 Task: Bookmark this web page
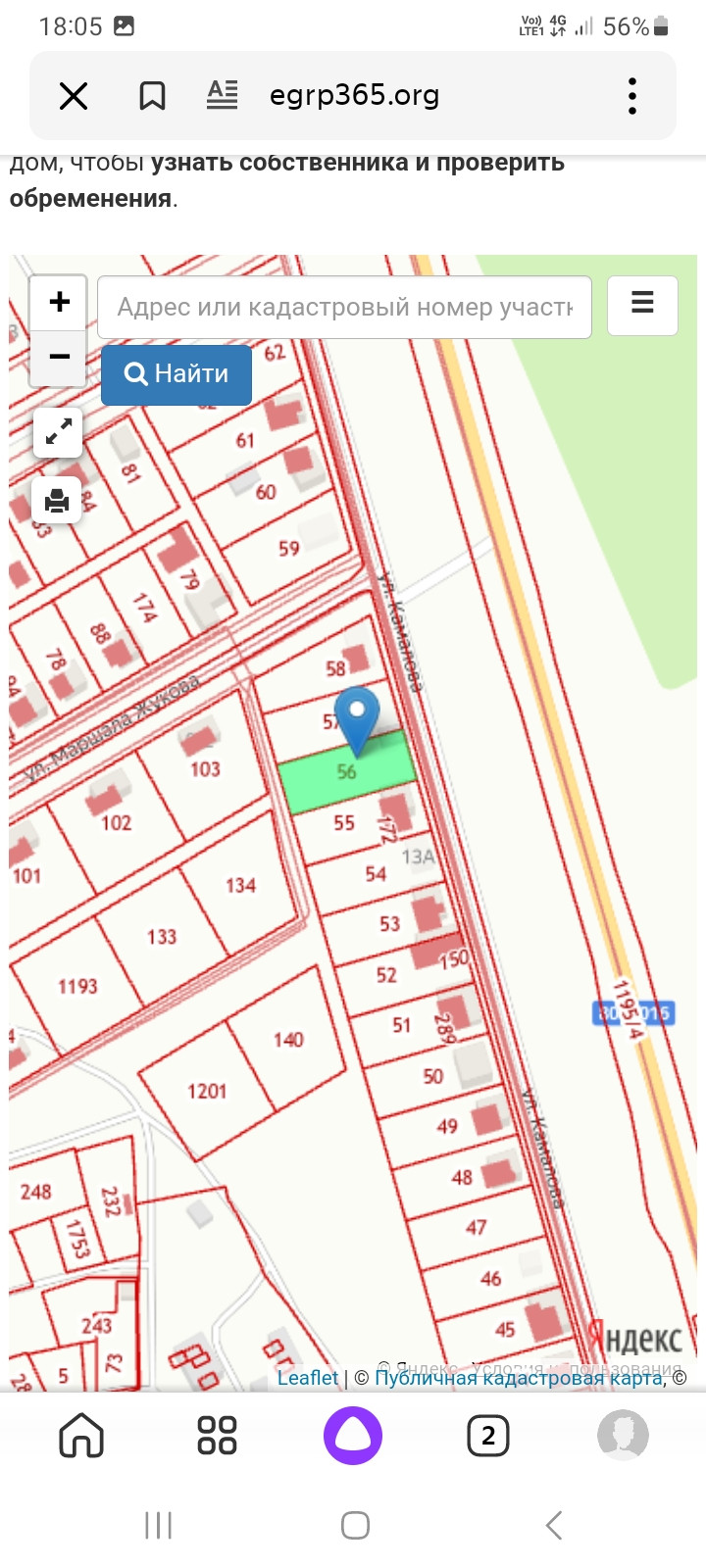point(152,96)
